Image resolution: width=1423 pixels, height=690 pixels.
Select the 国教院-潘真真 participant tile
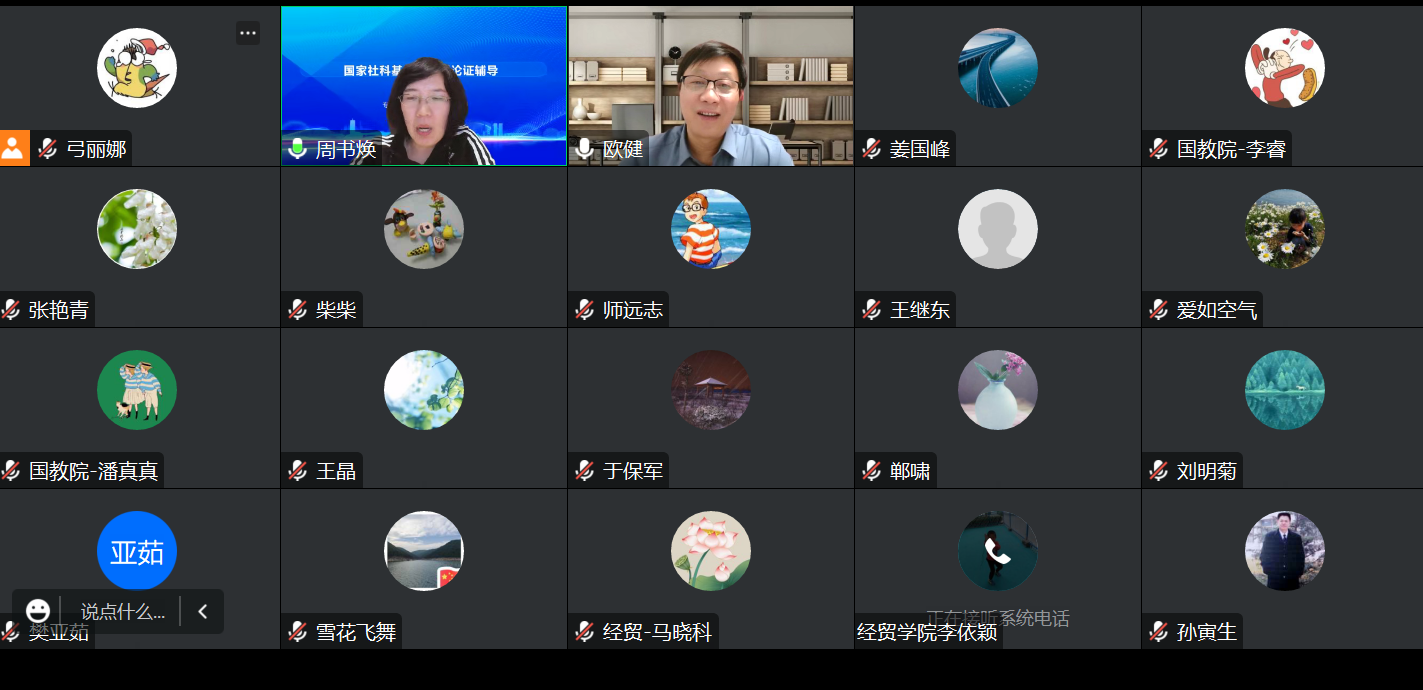(138, 407)
